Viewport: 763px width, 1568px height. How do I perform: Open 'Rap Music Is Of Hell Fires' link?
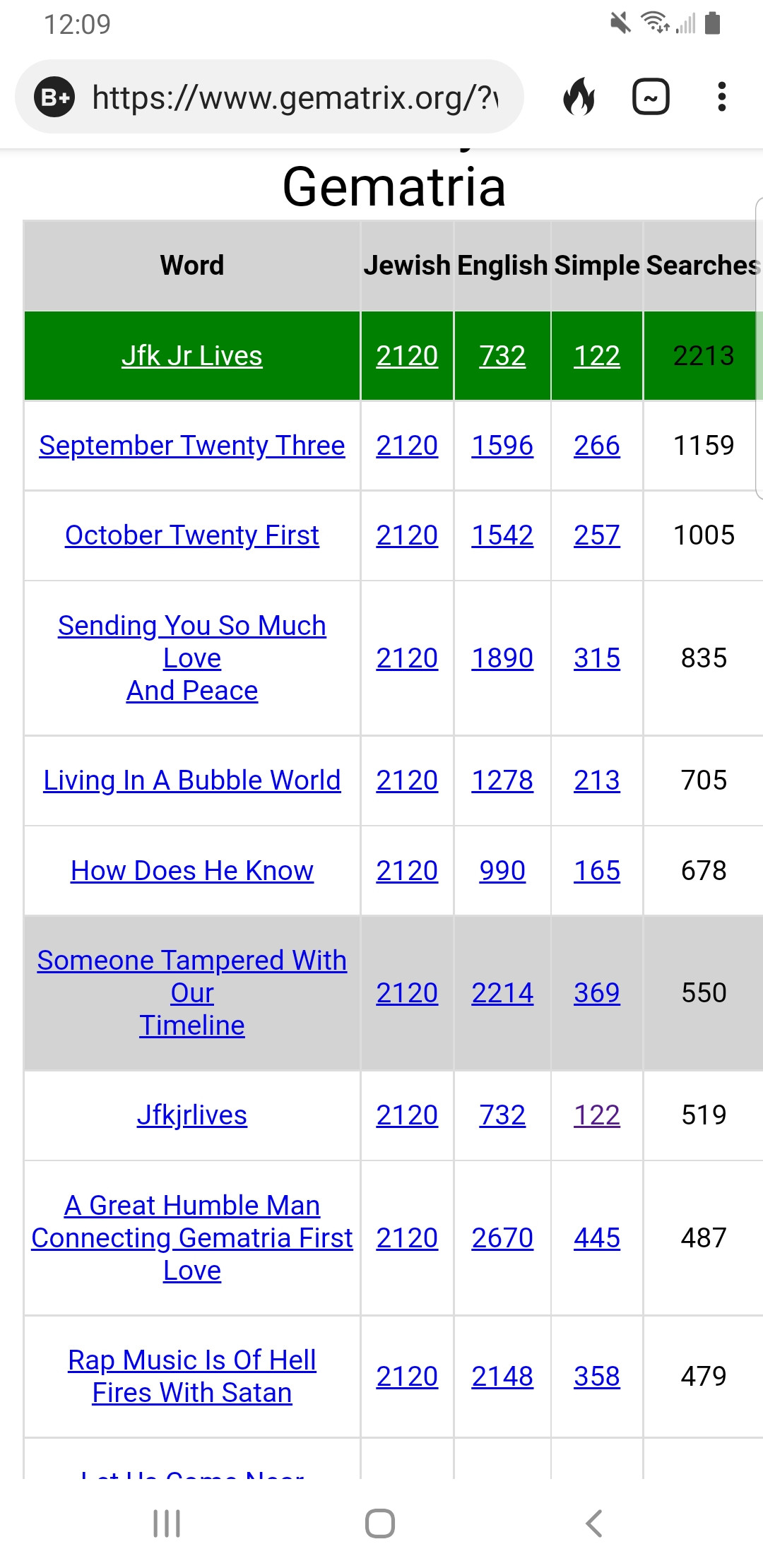pos(191,1376)
